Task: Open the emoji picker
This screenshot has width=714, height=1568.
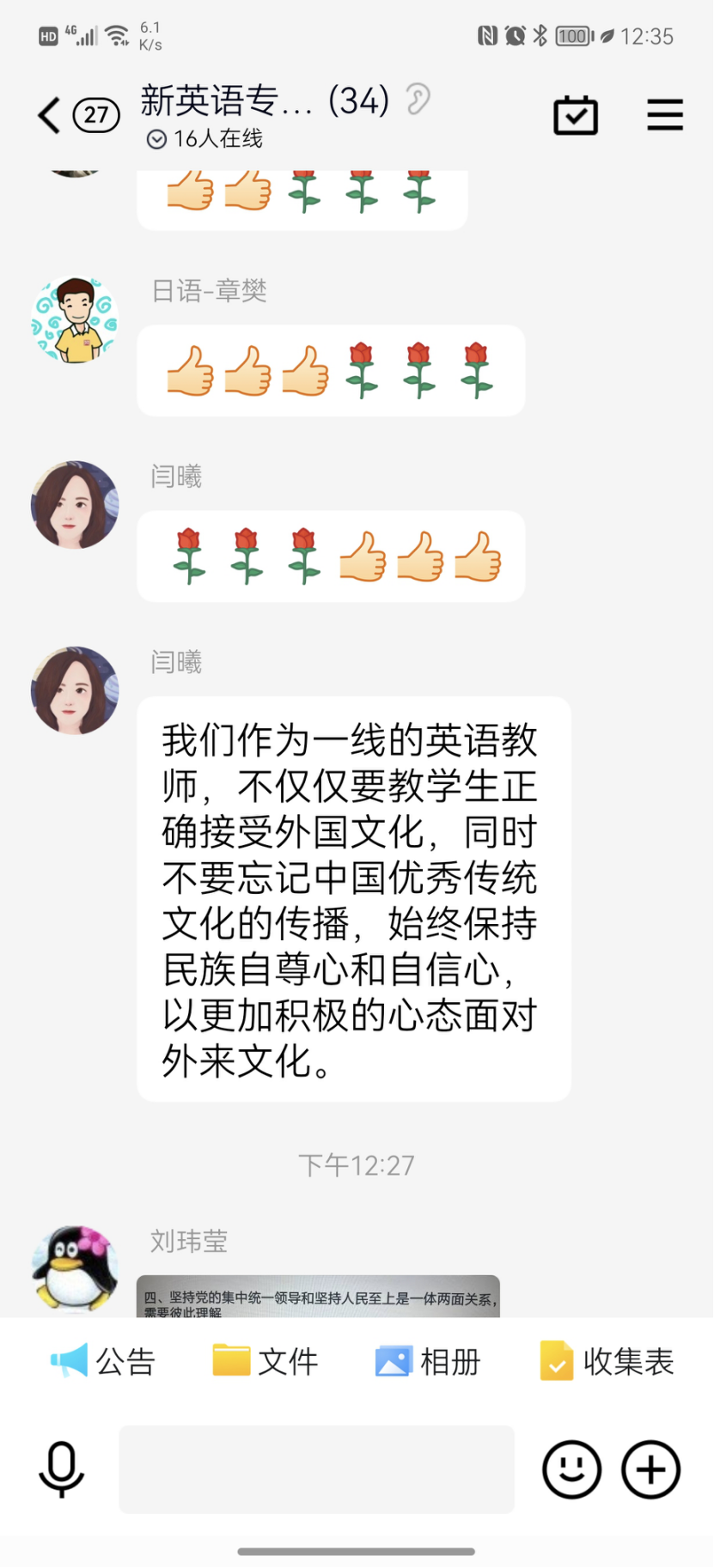Action: (571, 1469)
